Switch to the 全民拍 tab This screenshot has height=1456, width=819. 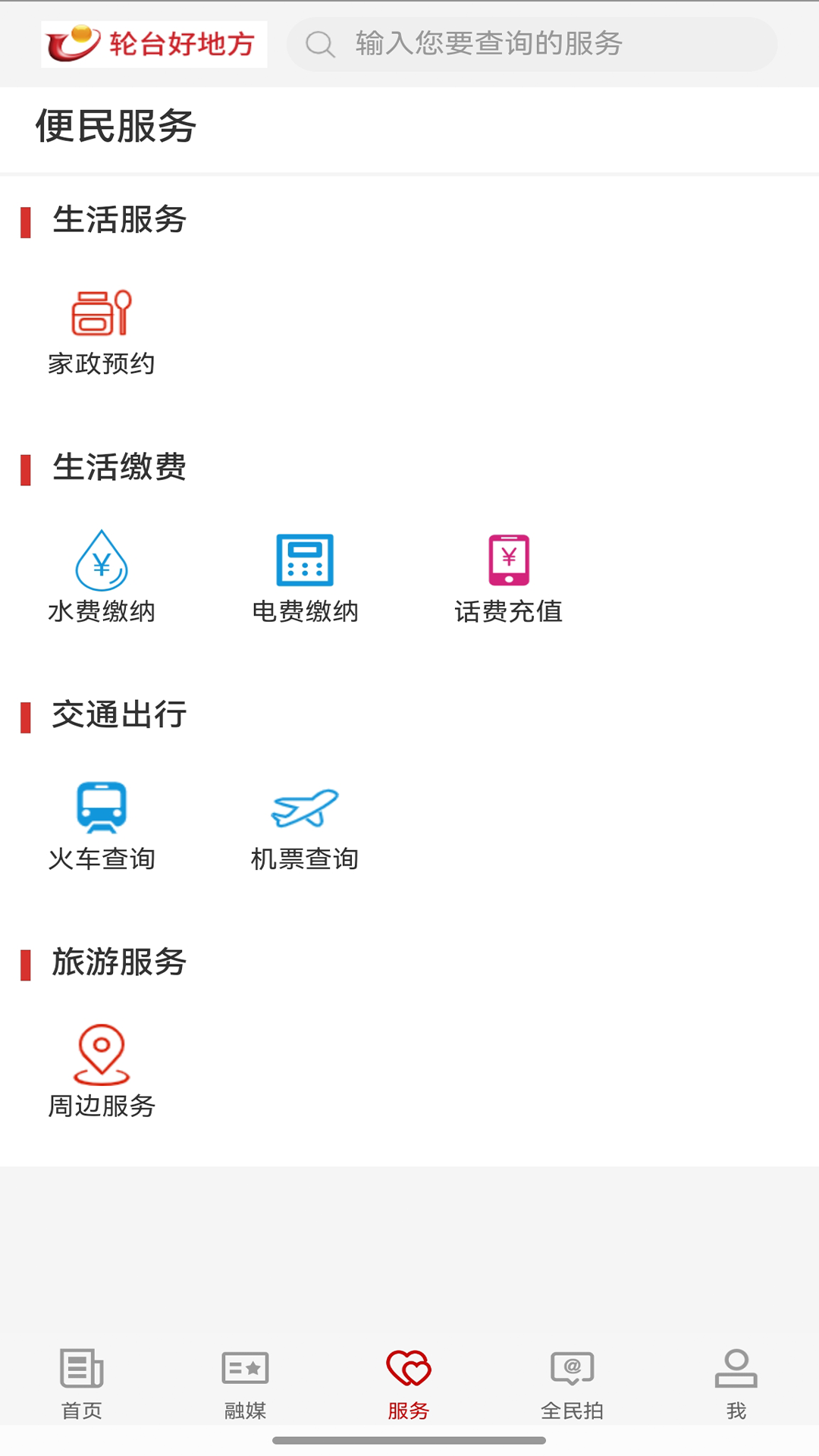573,1380
